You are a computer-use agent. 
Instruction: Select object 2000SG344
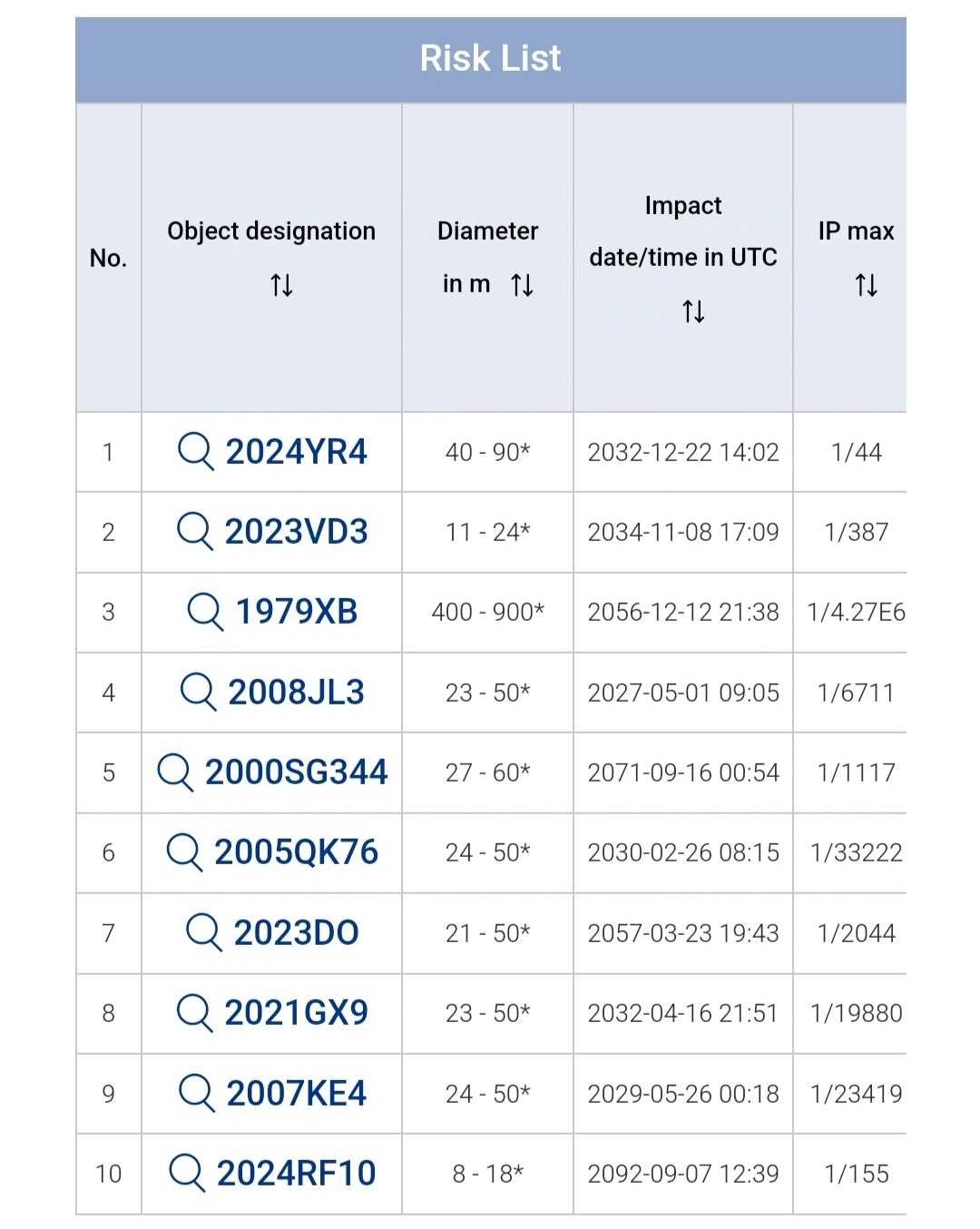295,772
